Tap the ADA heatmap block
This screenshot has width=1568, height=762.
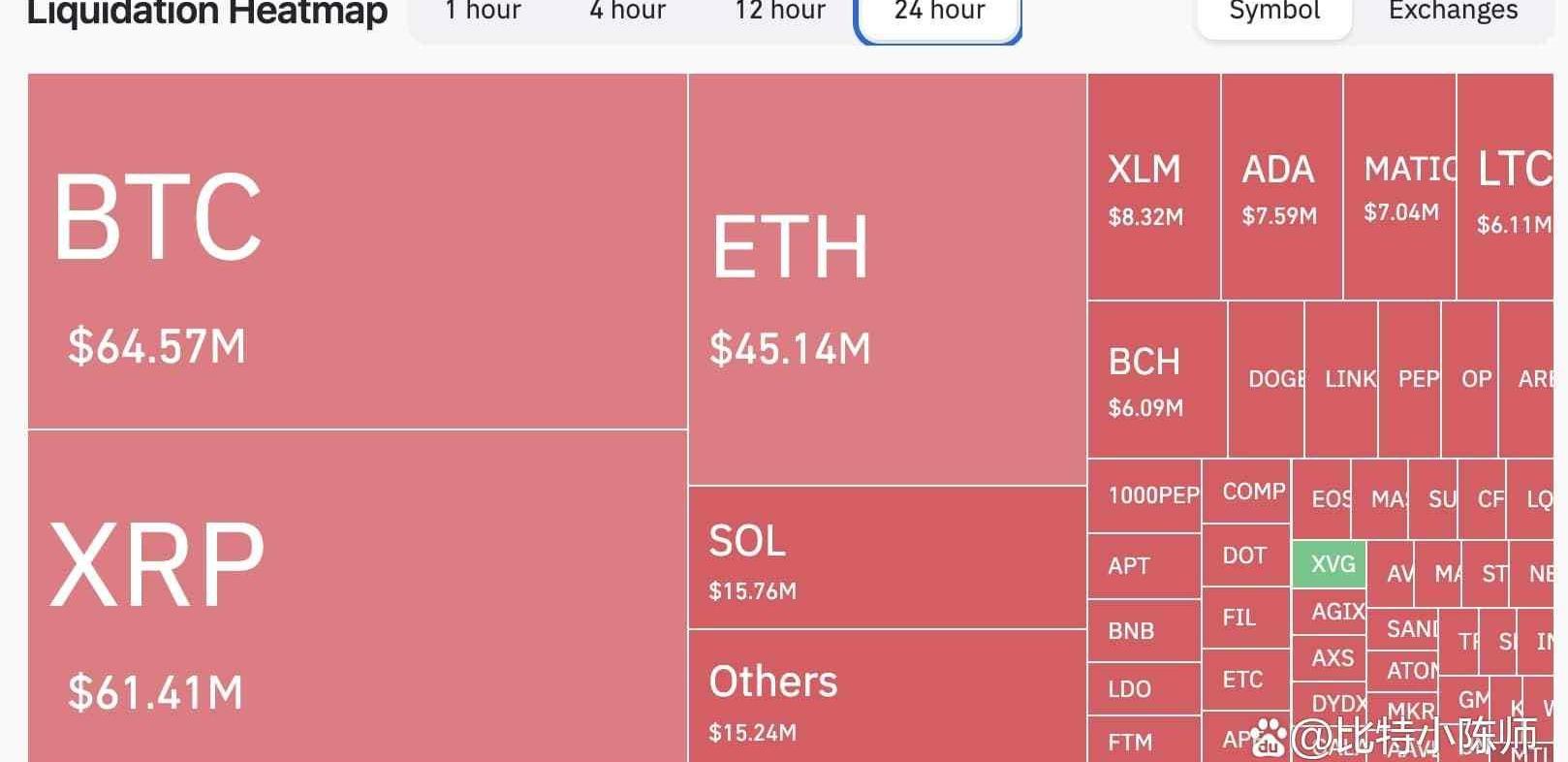(x=1281, y=187)
